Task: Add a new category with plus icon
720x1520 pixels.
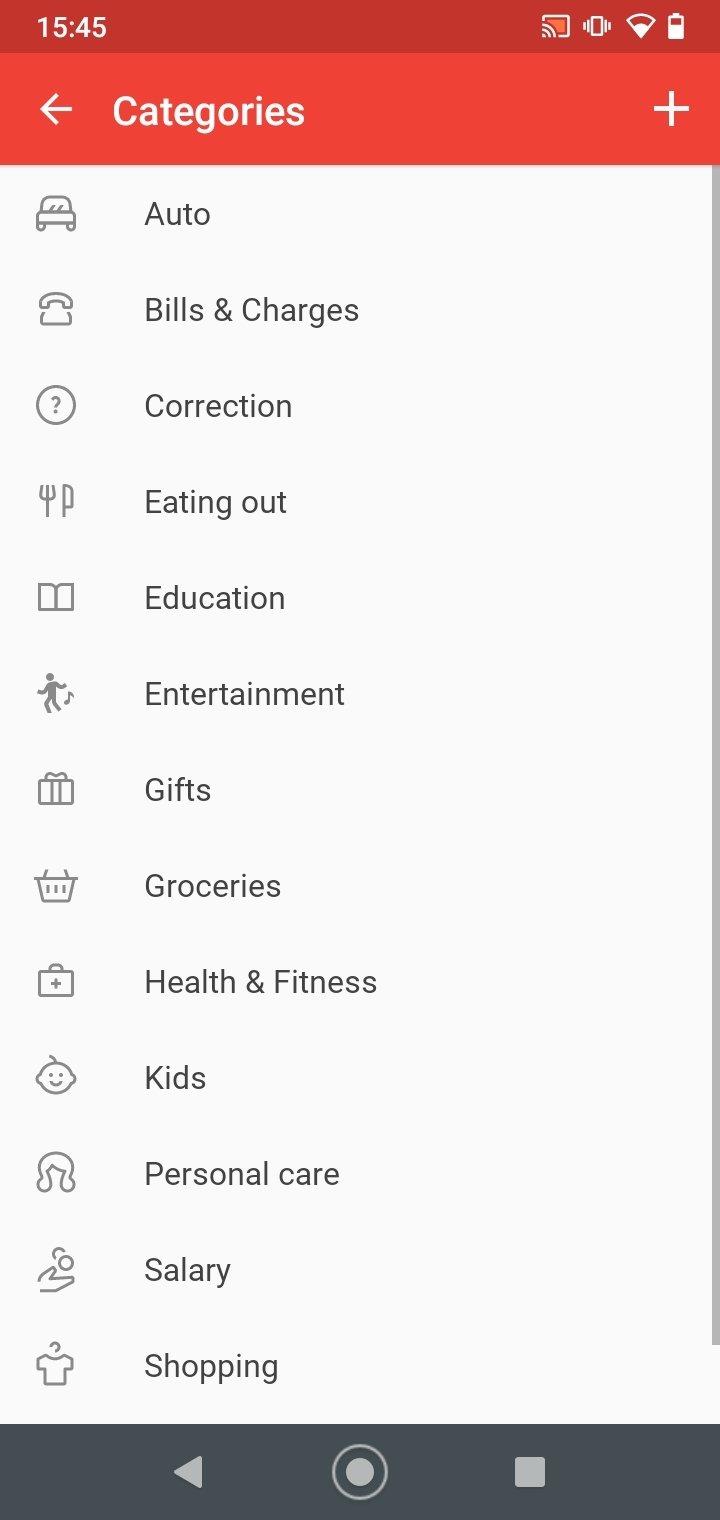Action: pyautogui.click(x=671, y=110)
